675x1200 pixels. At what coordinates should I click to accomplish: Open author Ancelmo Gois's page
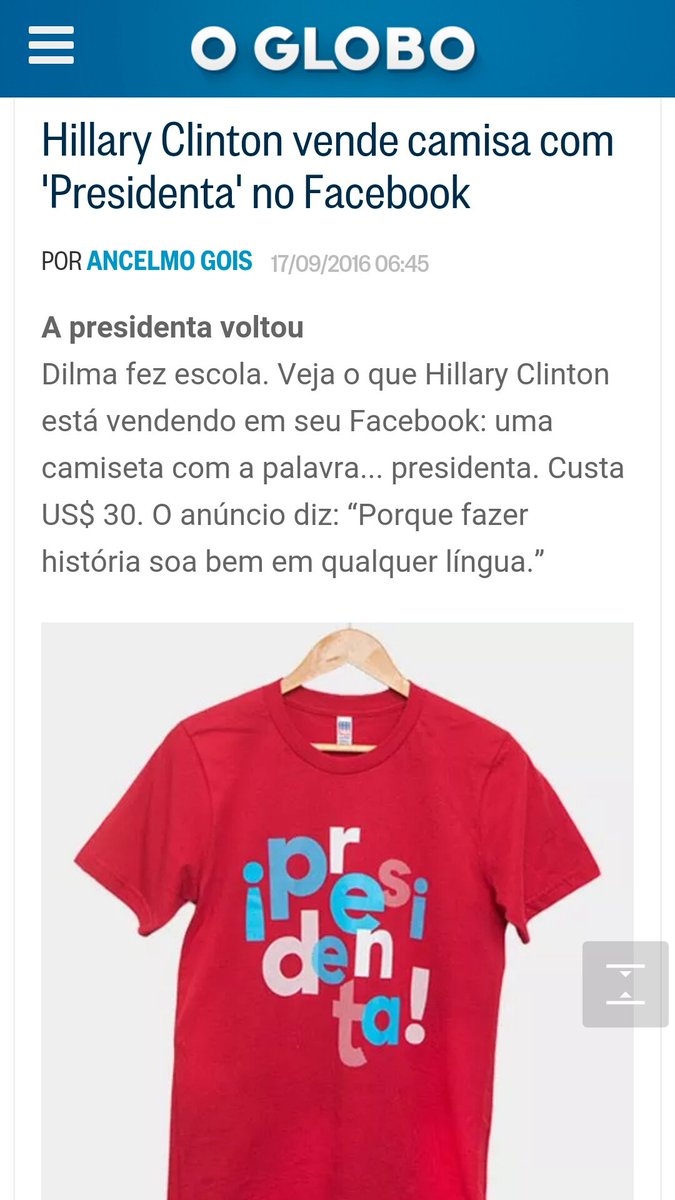coord(169,262)
